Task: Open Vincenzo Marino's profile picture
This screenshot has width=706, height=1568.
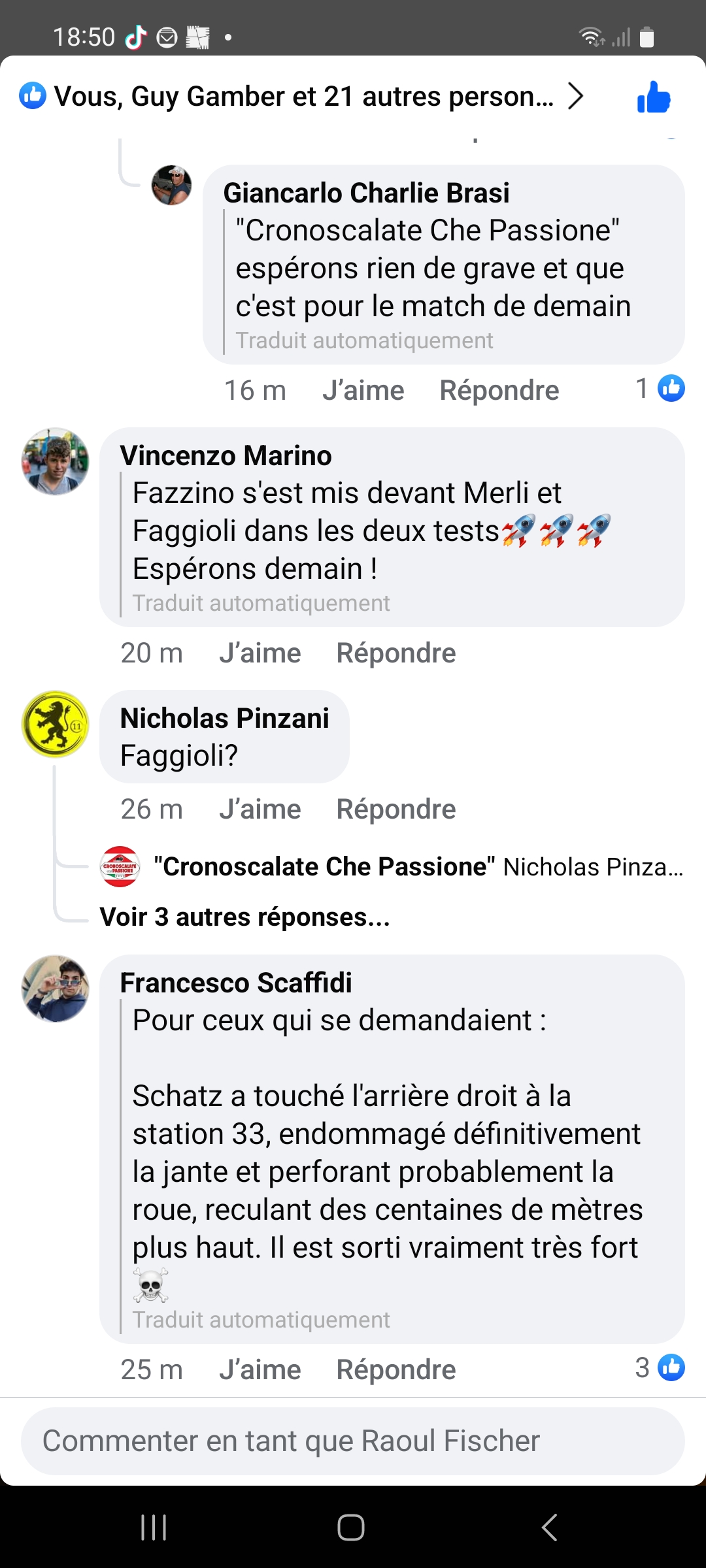Action: (56, 462)
